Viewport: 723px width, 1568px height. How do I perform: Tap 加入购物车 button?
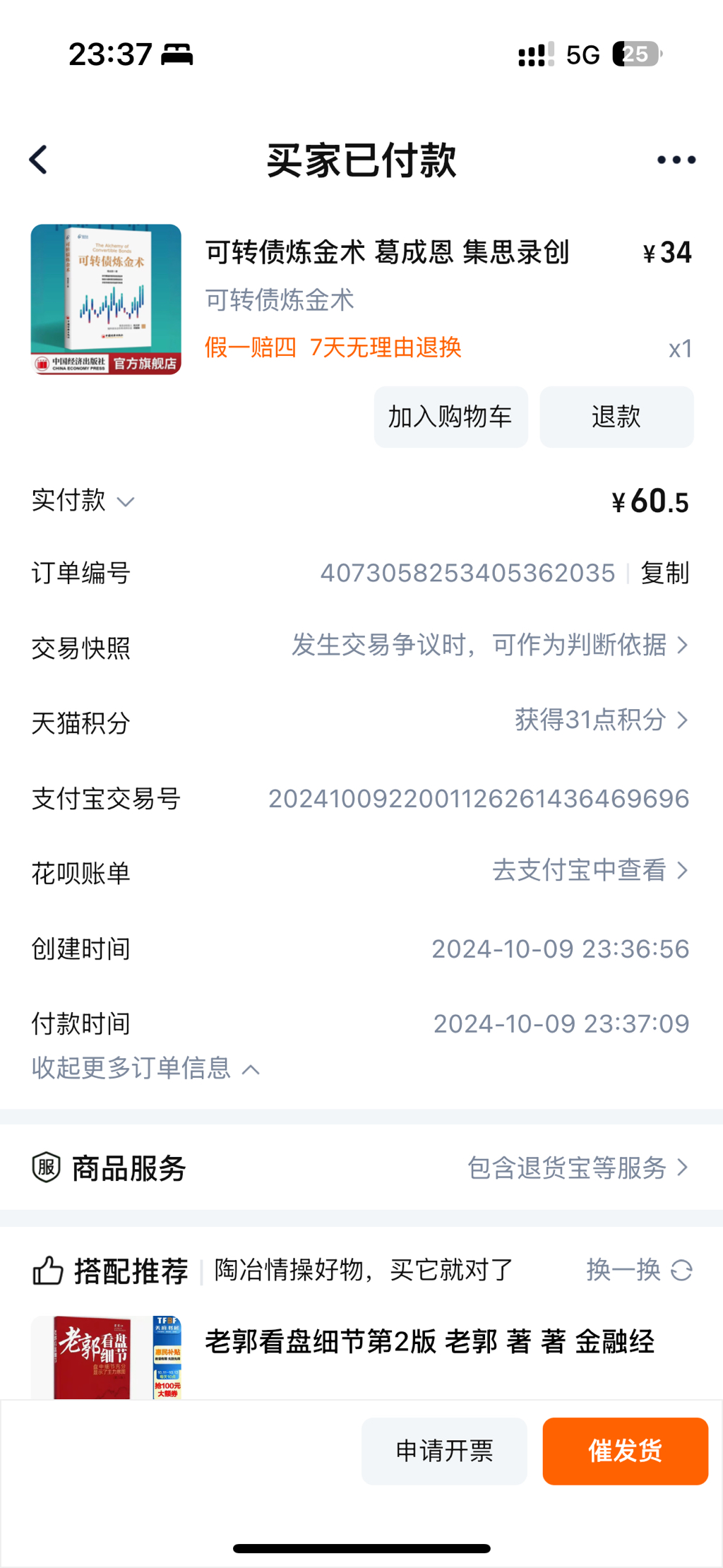pyautogui.click(x=450, y=417)
